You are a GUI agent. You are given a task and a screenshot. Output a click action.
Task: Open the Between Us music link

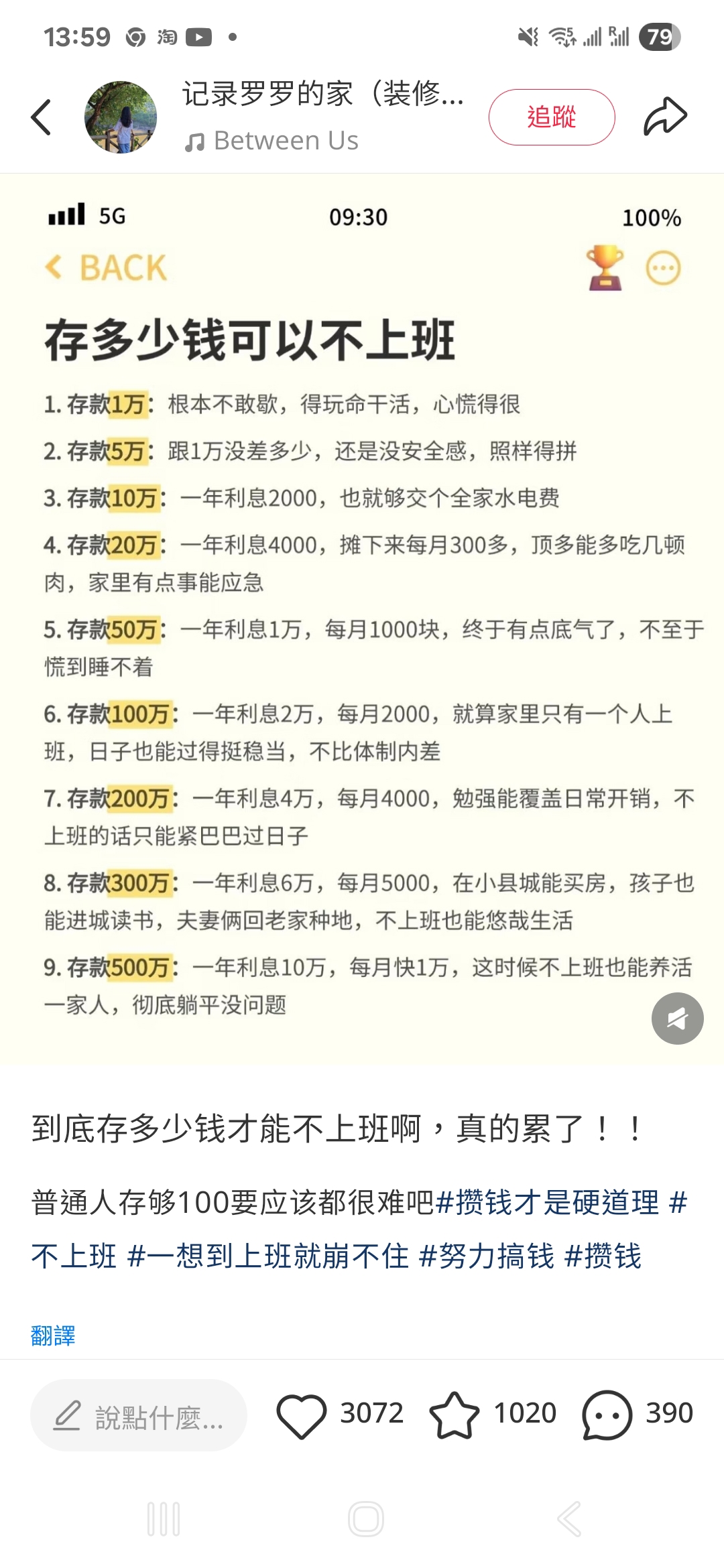point(271,141)
